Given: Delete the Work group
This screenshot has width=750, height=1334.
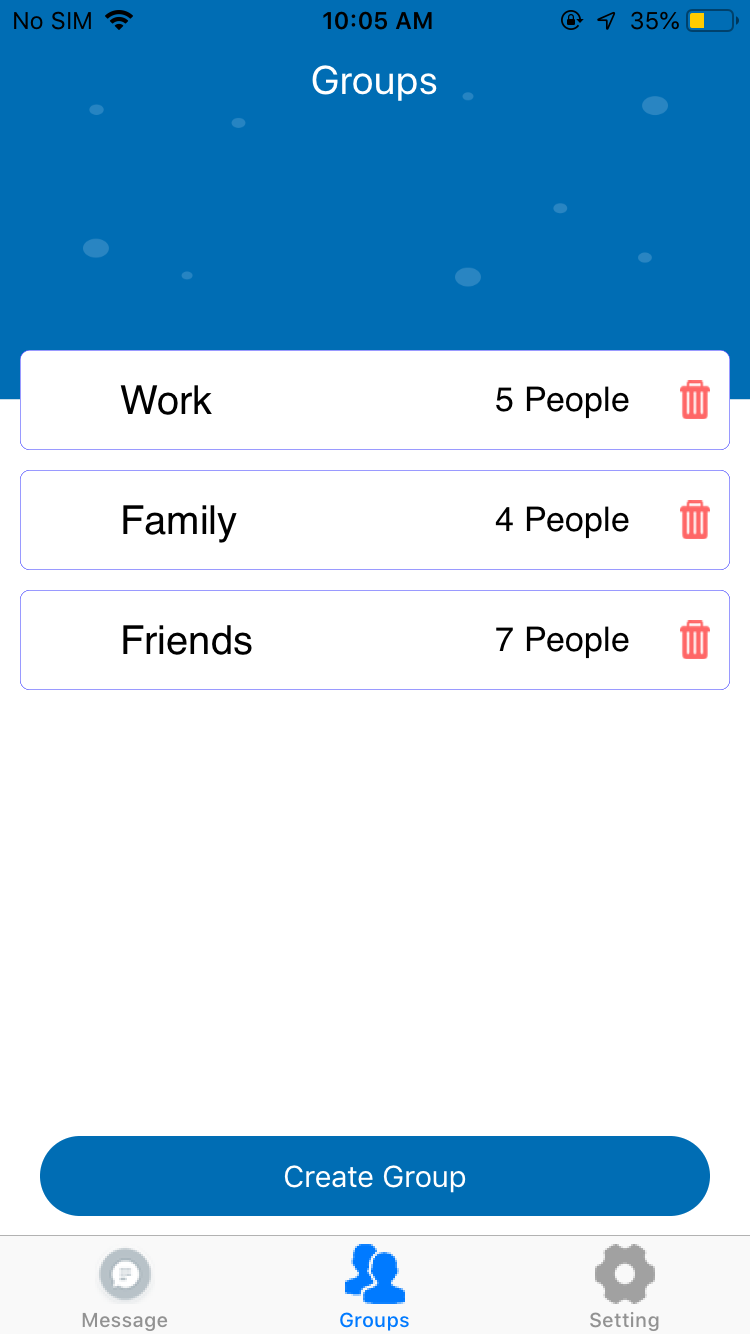Looking at the screenshot, I should (694, 400).
